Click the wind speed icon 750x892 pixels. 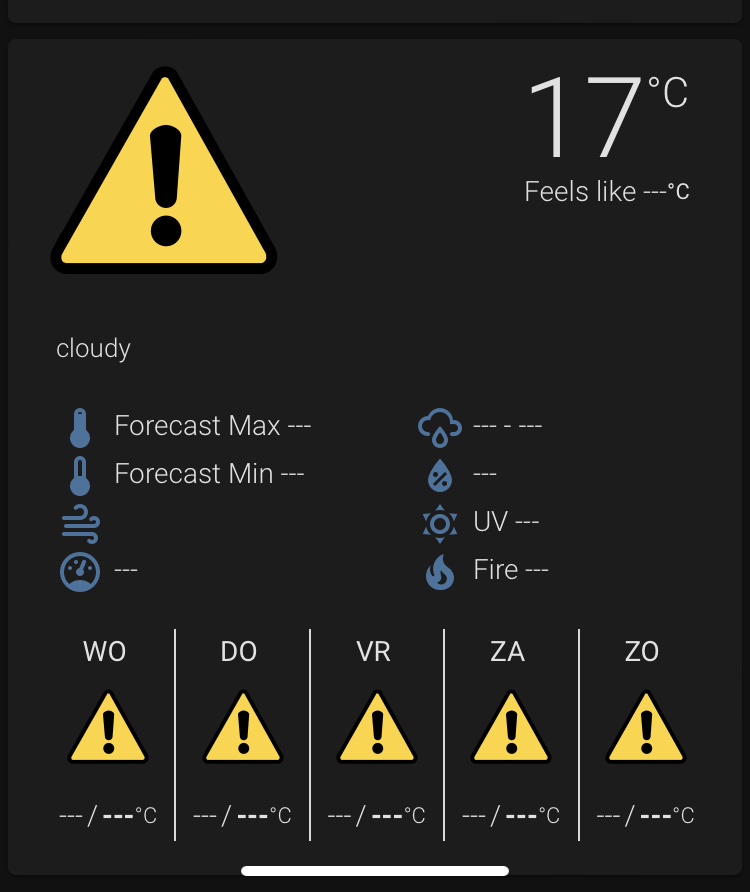(x=79, y=521)
